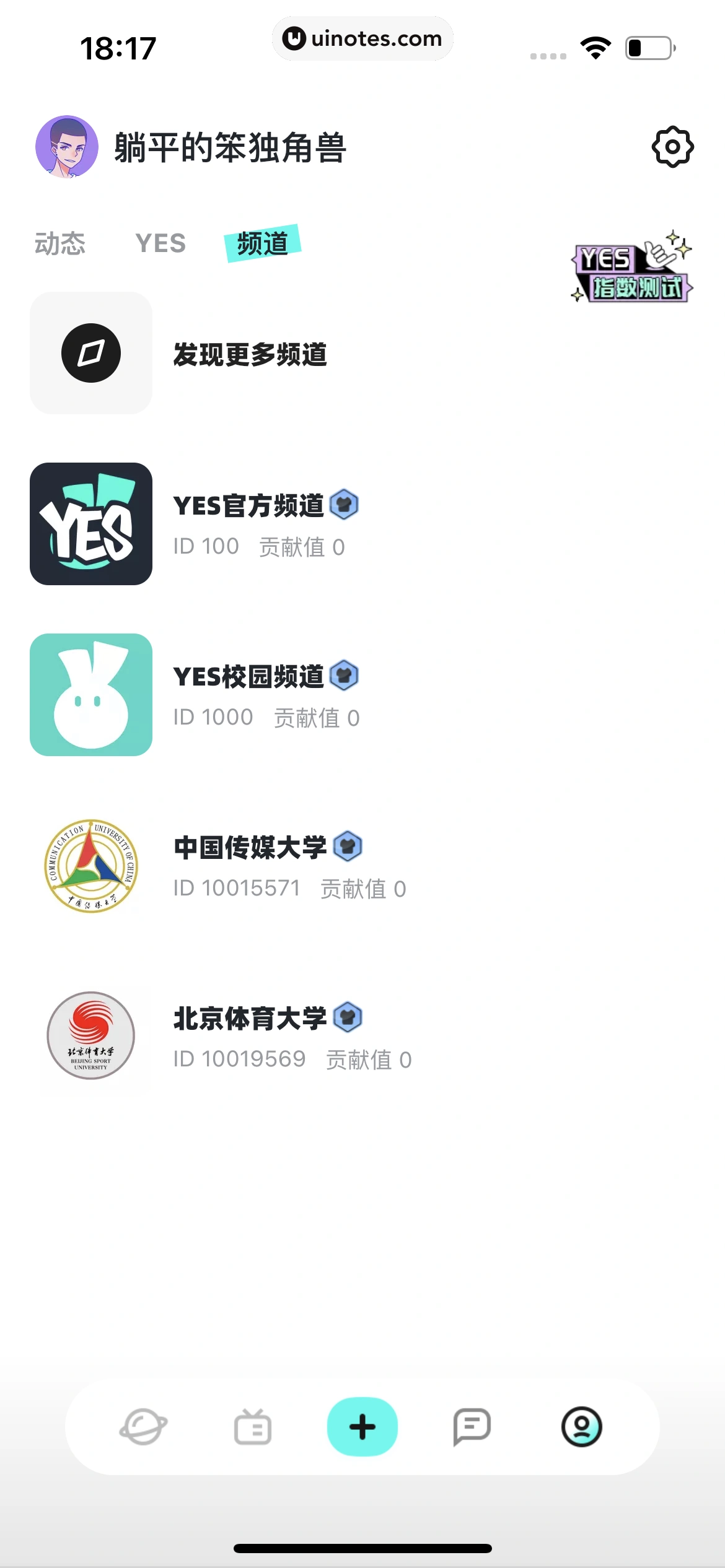The image size is (725, 1568).
Task: Tap the plus button to create new content
Action: [x=362, y=1426]
